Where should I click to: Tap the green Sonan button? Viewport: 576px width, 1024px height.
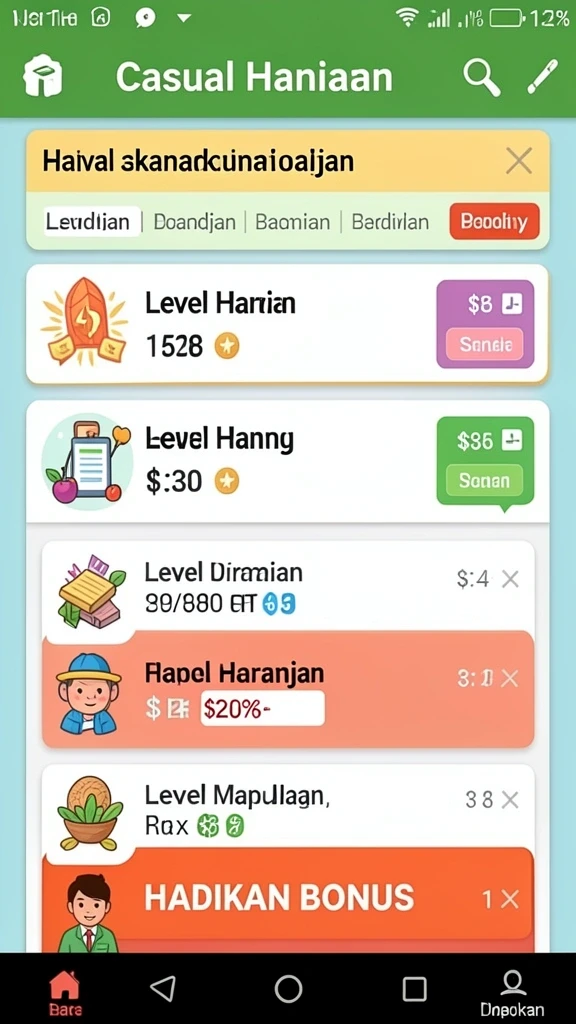point(485,481)
